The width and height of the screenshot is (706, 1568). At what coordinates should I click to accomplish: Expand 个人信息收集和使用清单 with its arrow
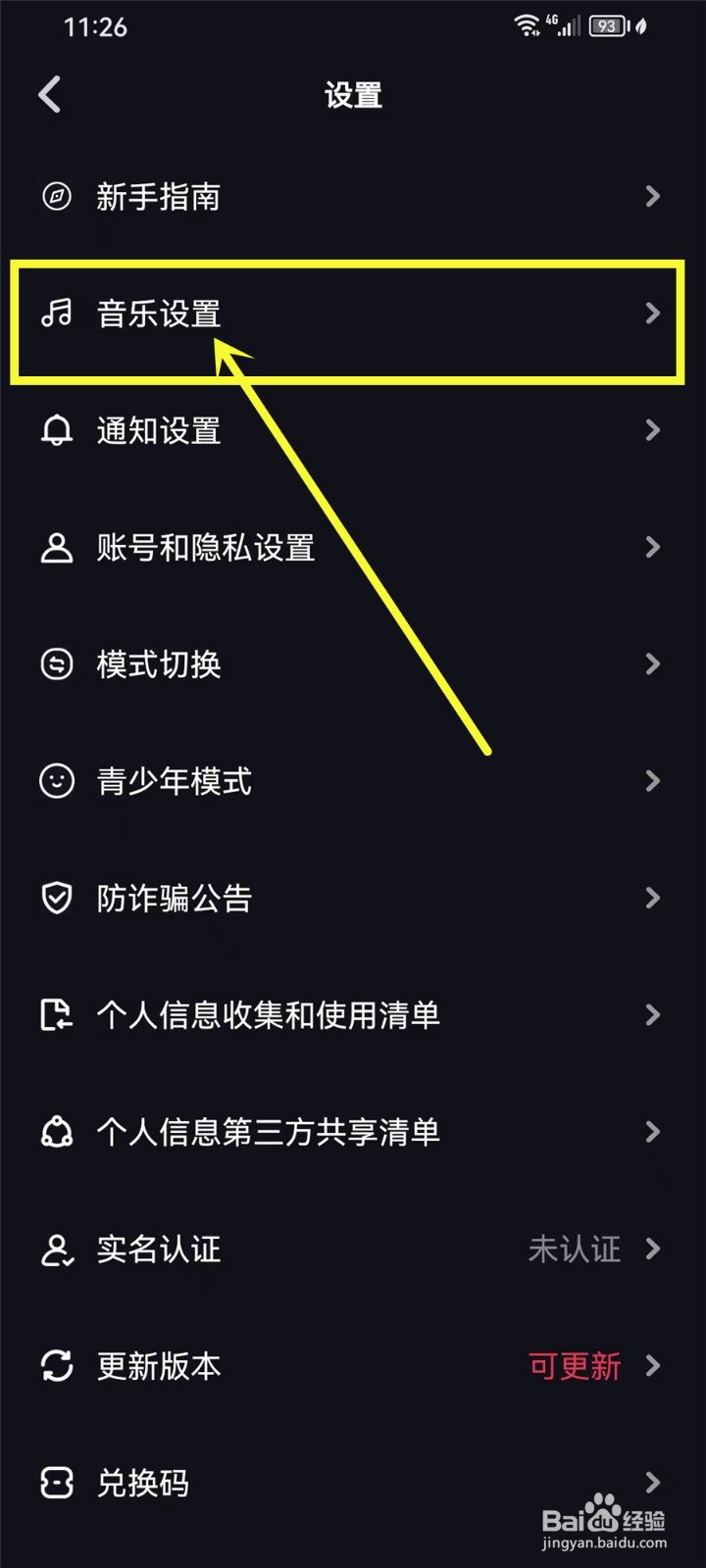(653, 1015)
